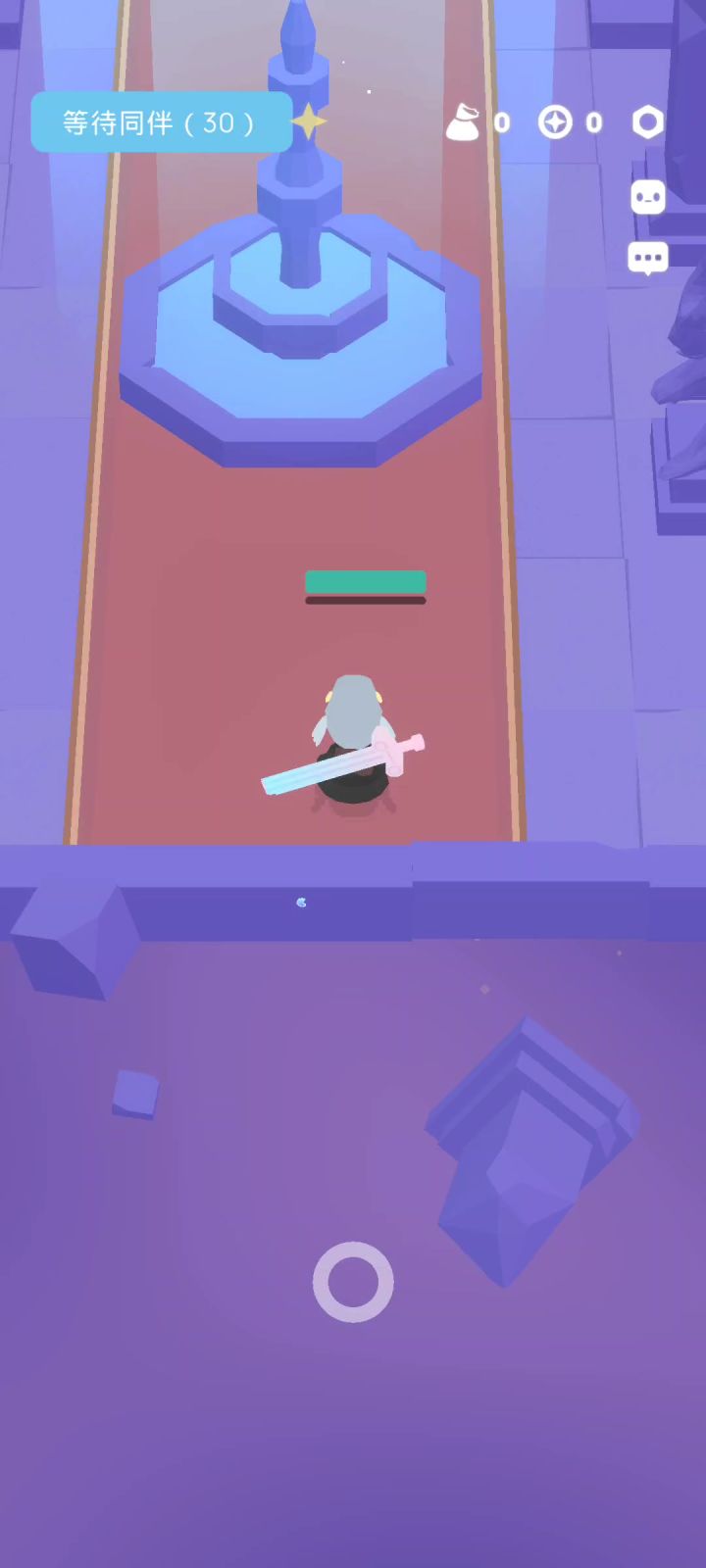Open the emoji face icon
The image size is (706, 1568).
pos(647,197)
